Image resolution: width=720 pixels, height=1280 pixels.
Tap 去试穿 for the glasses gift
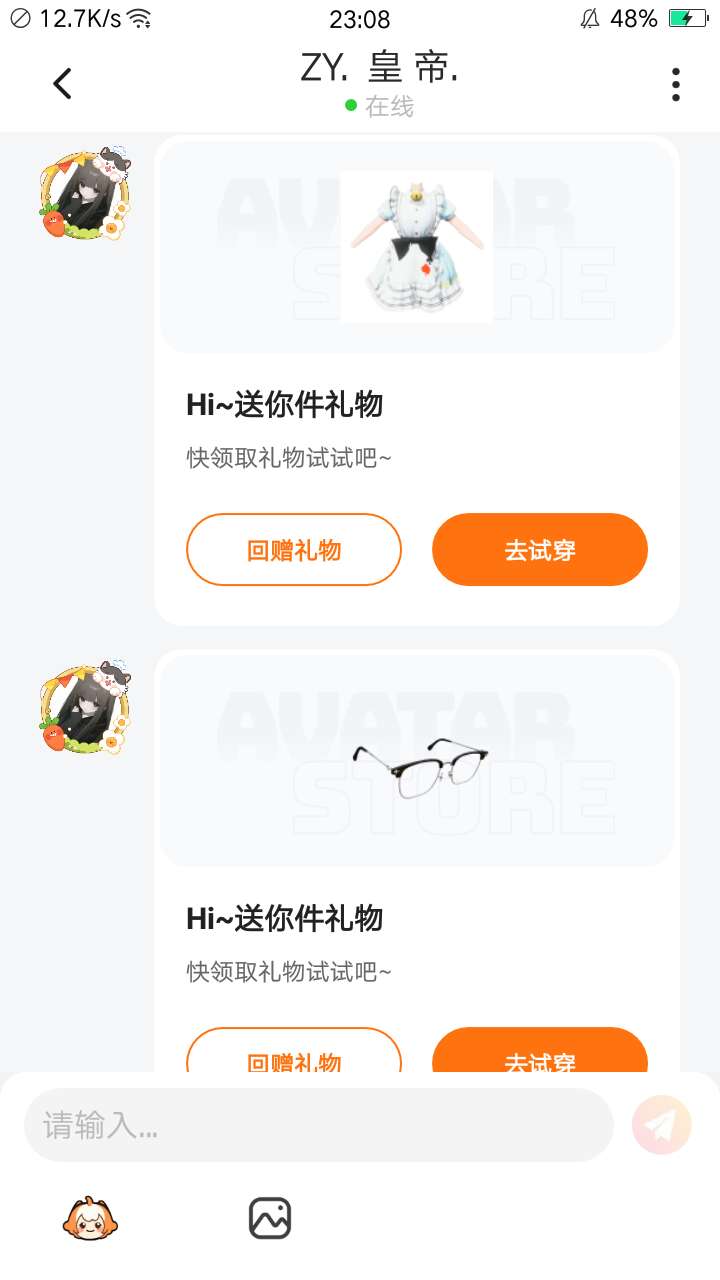[540, 1050]
